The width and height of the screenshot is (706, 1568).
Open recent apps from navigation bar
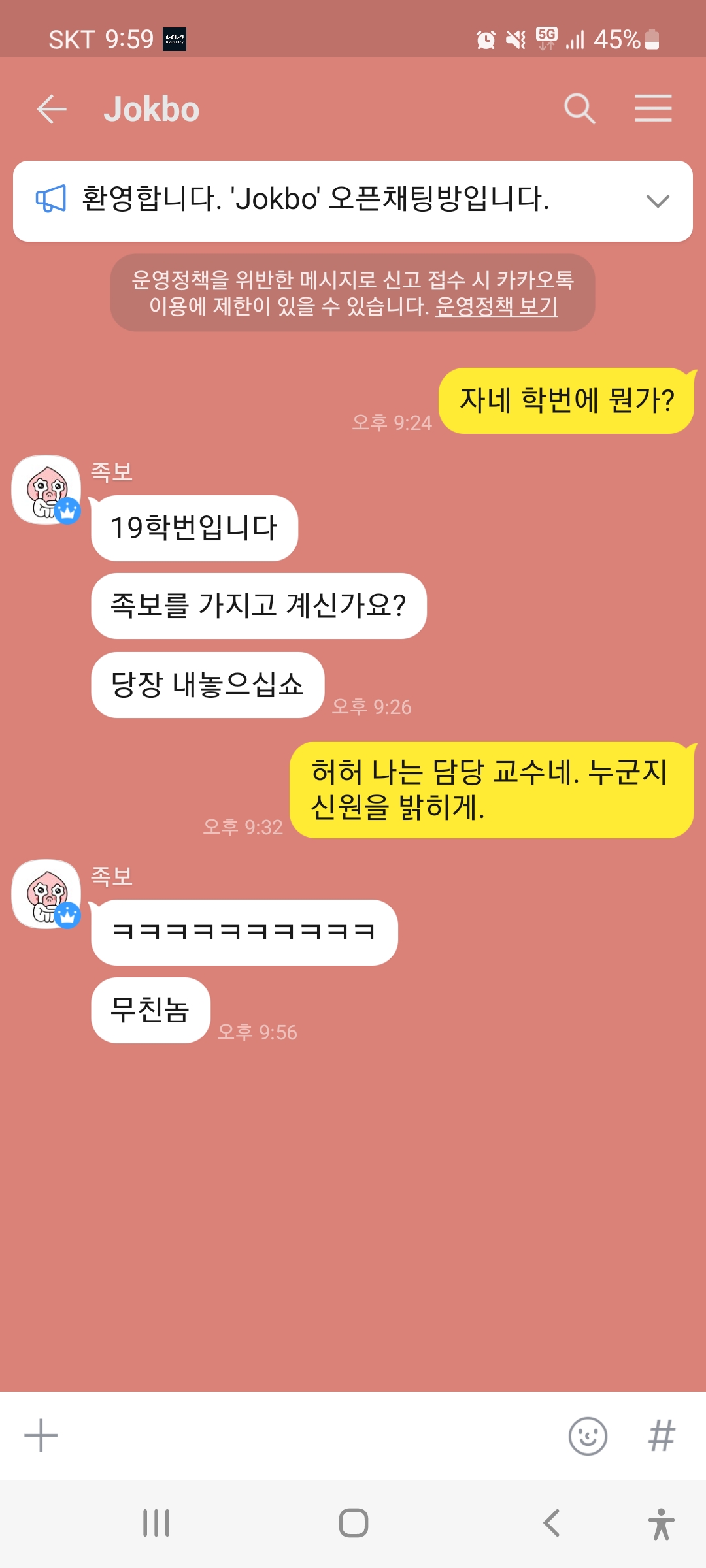pyautogui.click(x=156, y=1523)
